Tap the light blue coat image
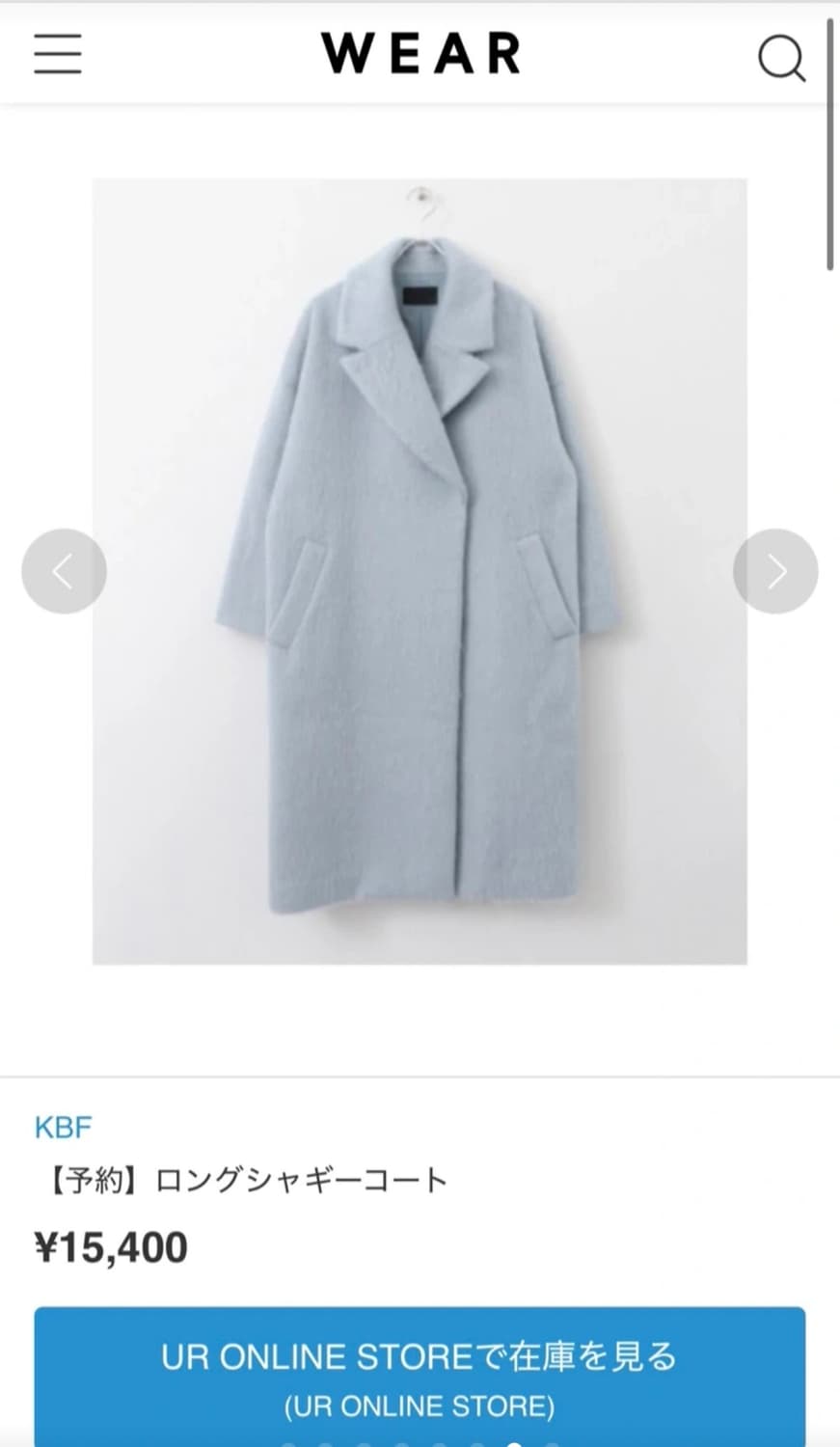The image size is (840, 1447). (x=420, y=571)
